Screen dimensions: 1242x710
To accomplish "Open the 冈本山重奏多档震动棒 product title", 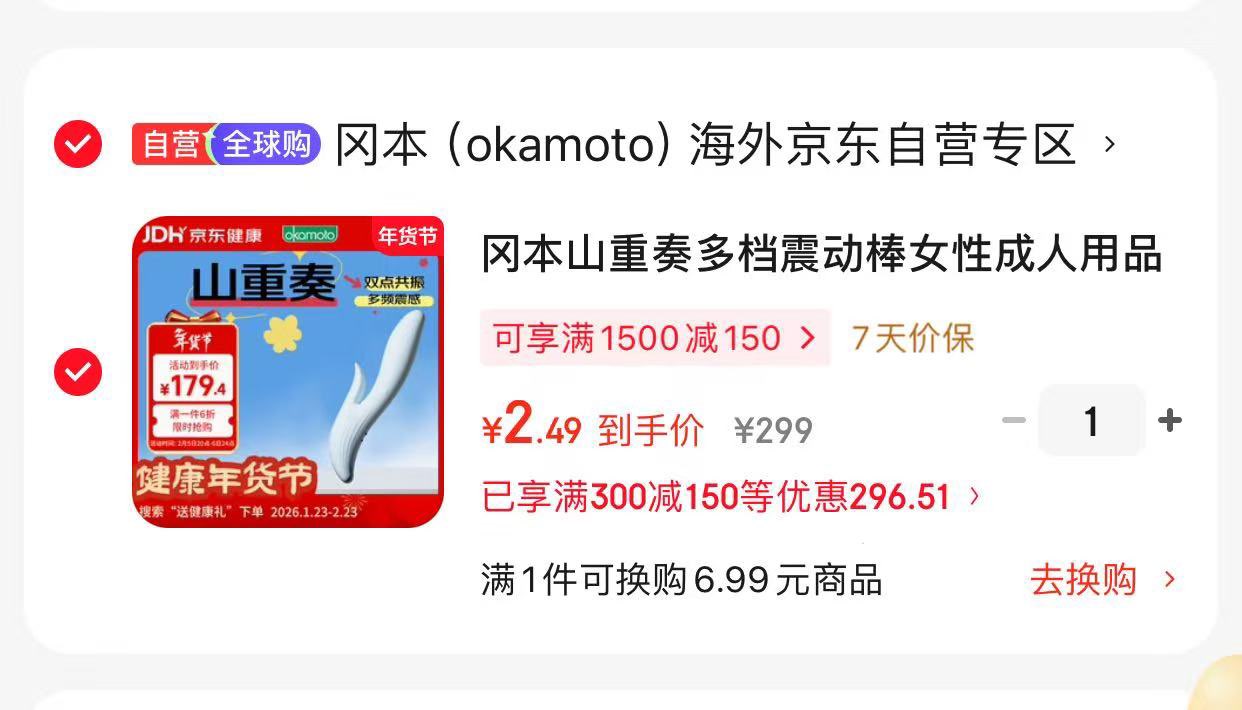I will [x=821, y=254].
